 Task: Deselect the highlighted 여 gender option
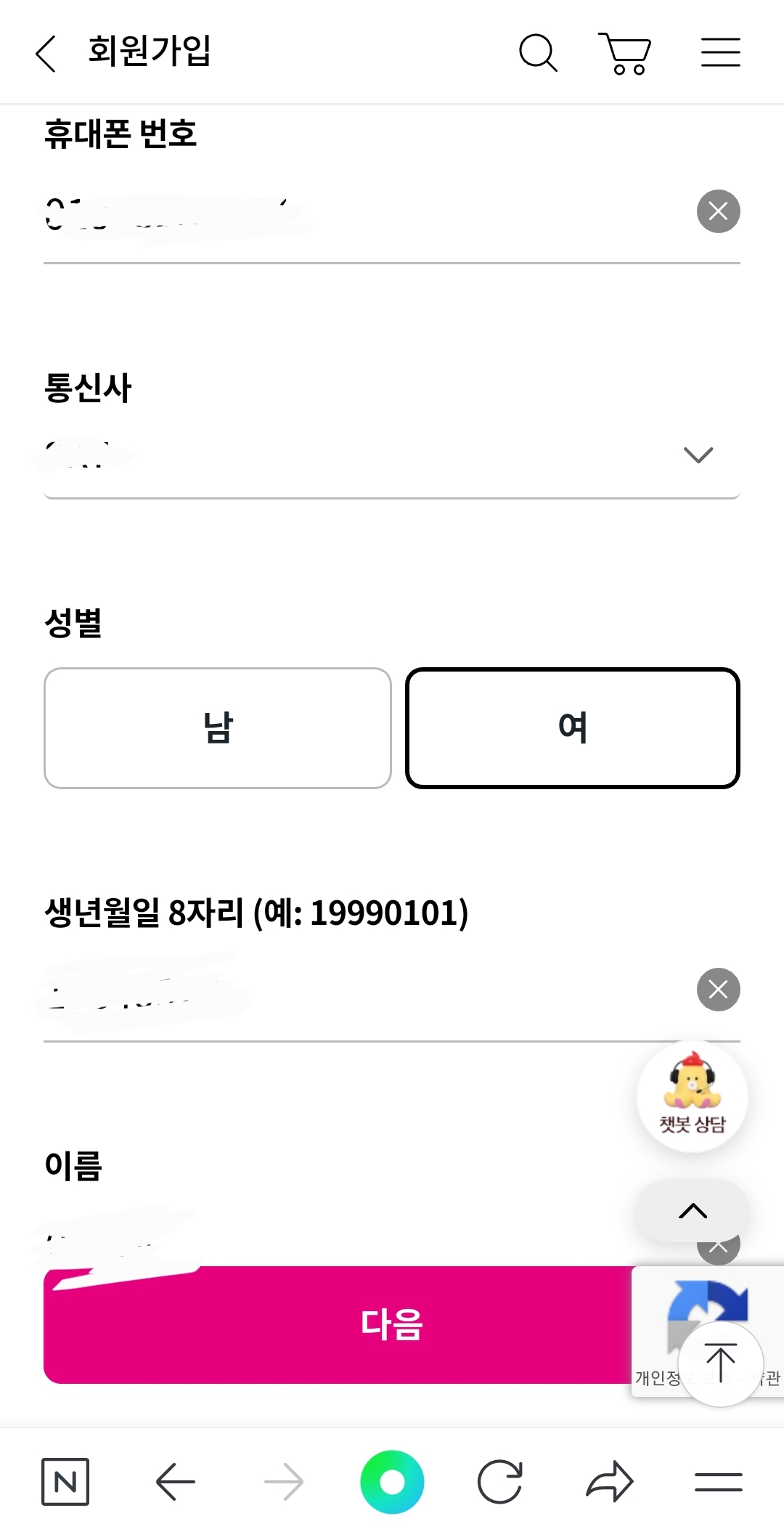571,727
